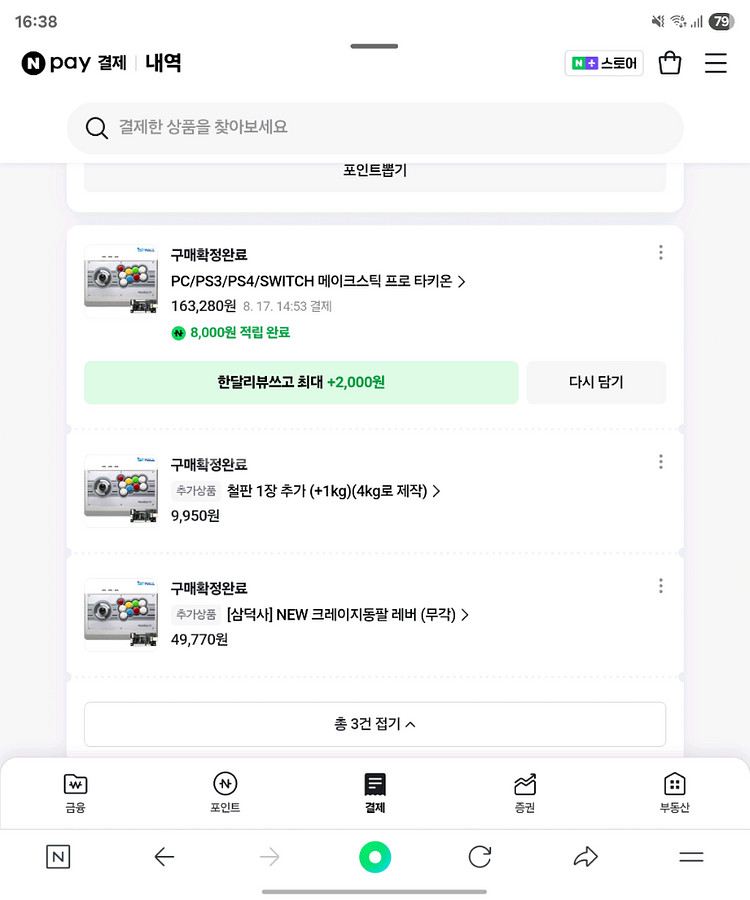The width and height of the screenshot is (750, 900).
Task: Tap the search magnifier icon
Action: pyautogui.click(x=97, y=128)
